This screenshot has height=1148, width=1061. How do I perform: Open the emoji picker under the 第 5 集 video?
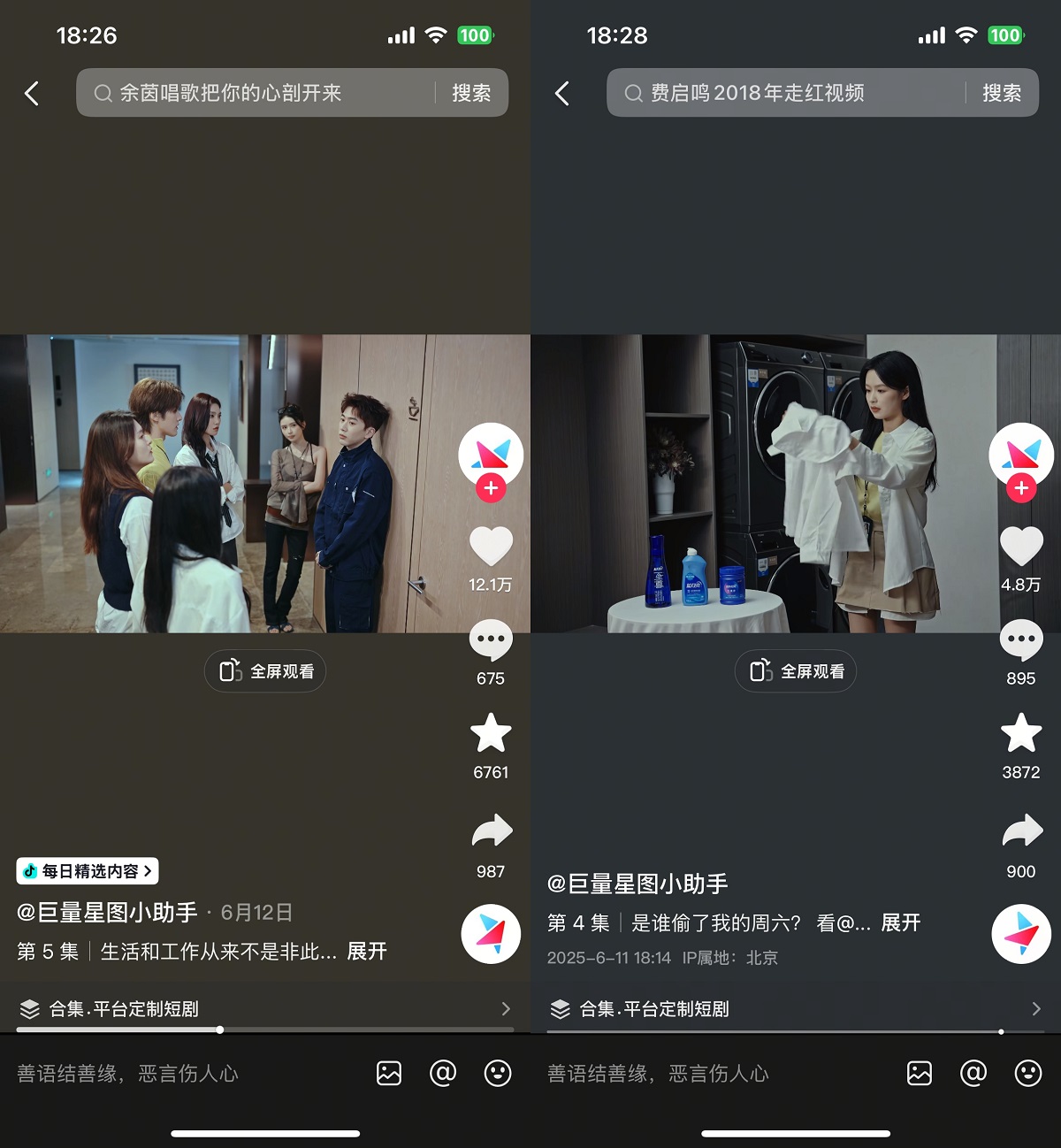[498, 1074]
